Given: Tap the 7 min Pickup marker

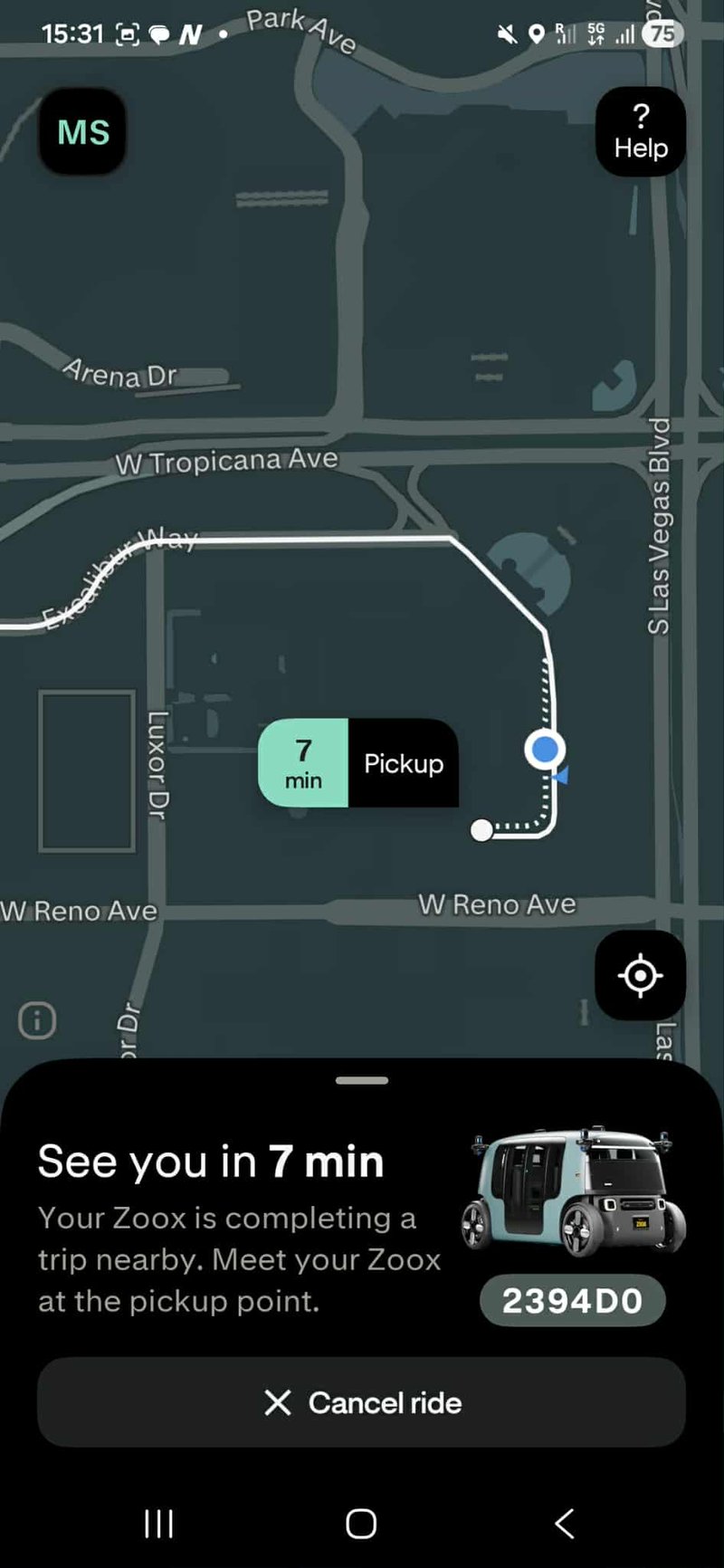Looking at the screenshot, I should [358, 763].
